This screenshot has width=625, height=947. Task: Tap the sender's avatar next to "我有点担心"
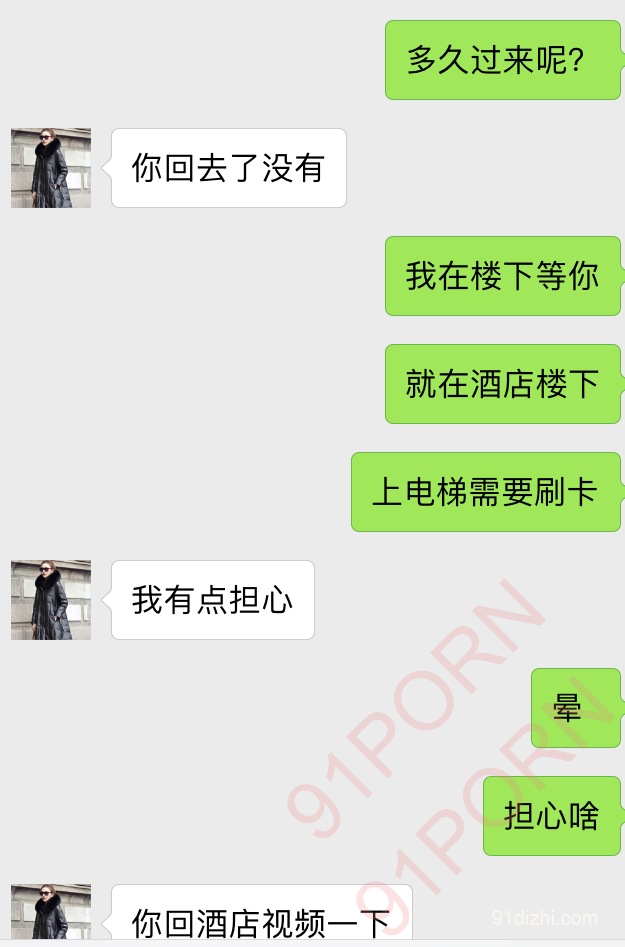tap(51, 600)
